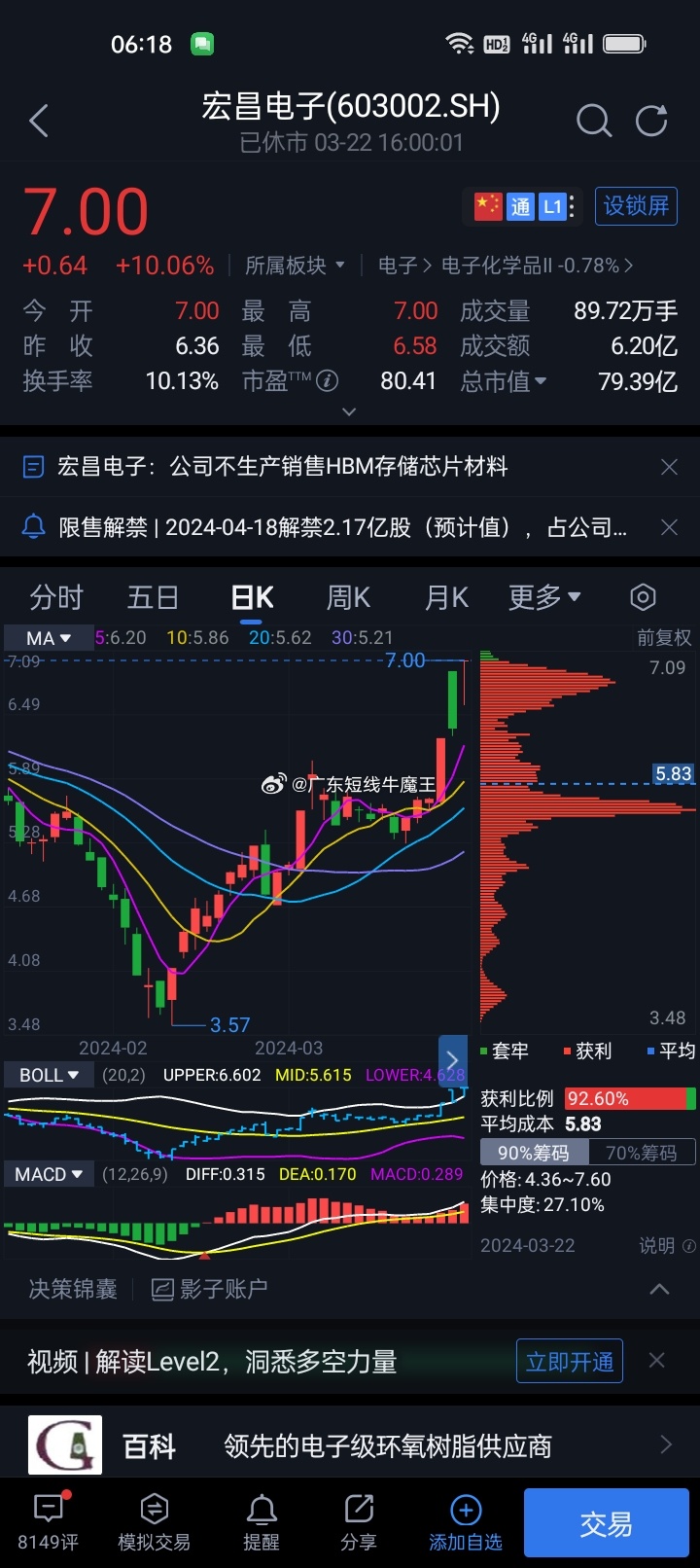The image size is (700, 1568).
Task: Switch to the 周K tab
Action: click(347, 597)
